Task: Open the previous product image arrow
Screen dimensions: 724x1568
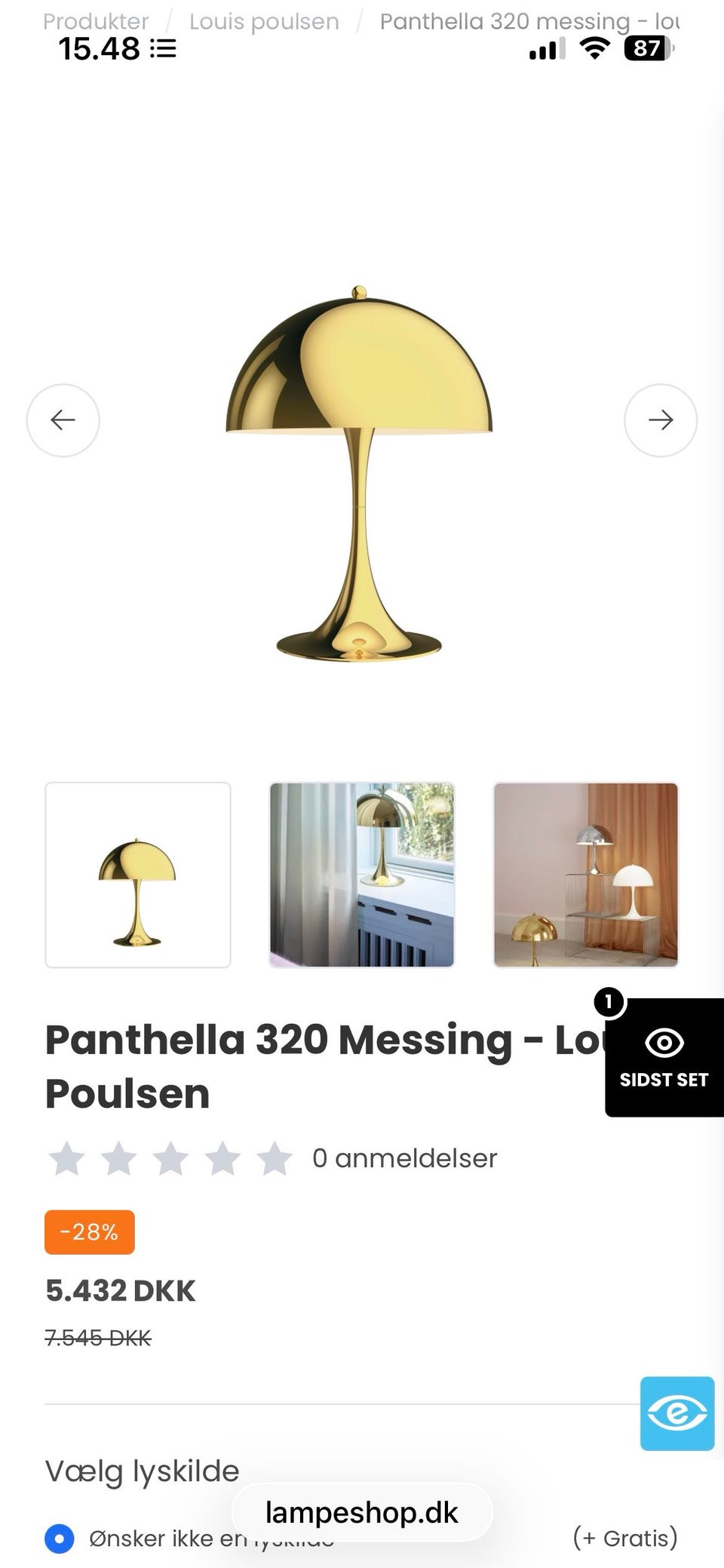Action: pyautogui.click(x=63, y=420)
